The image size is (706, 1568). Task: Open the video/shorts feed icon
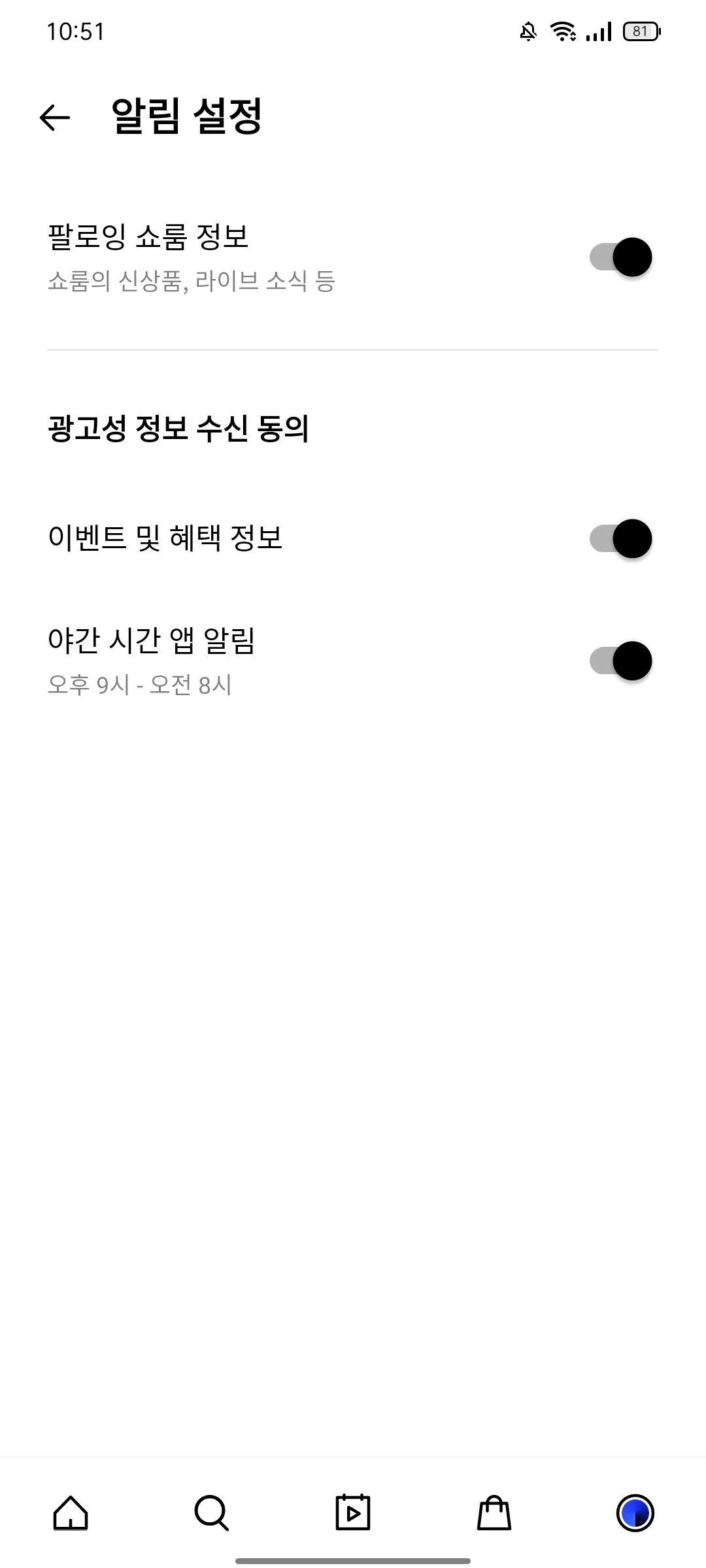(353, 1513)
